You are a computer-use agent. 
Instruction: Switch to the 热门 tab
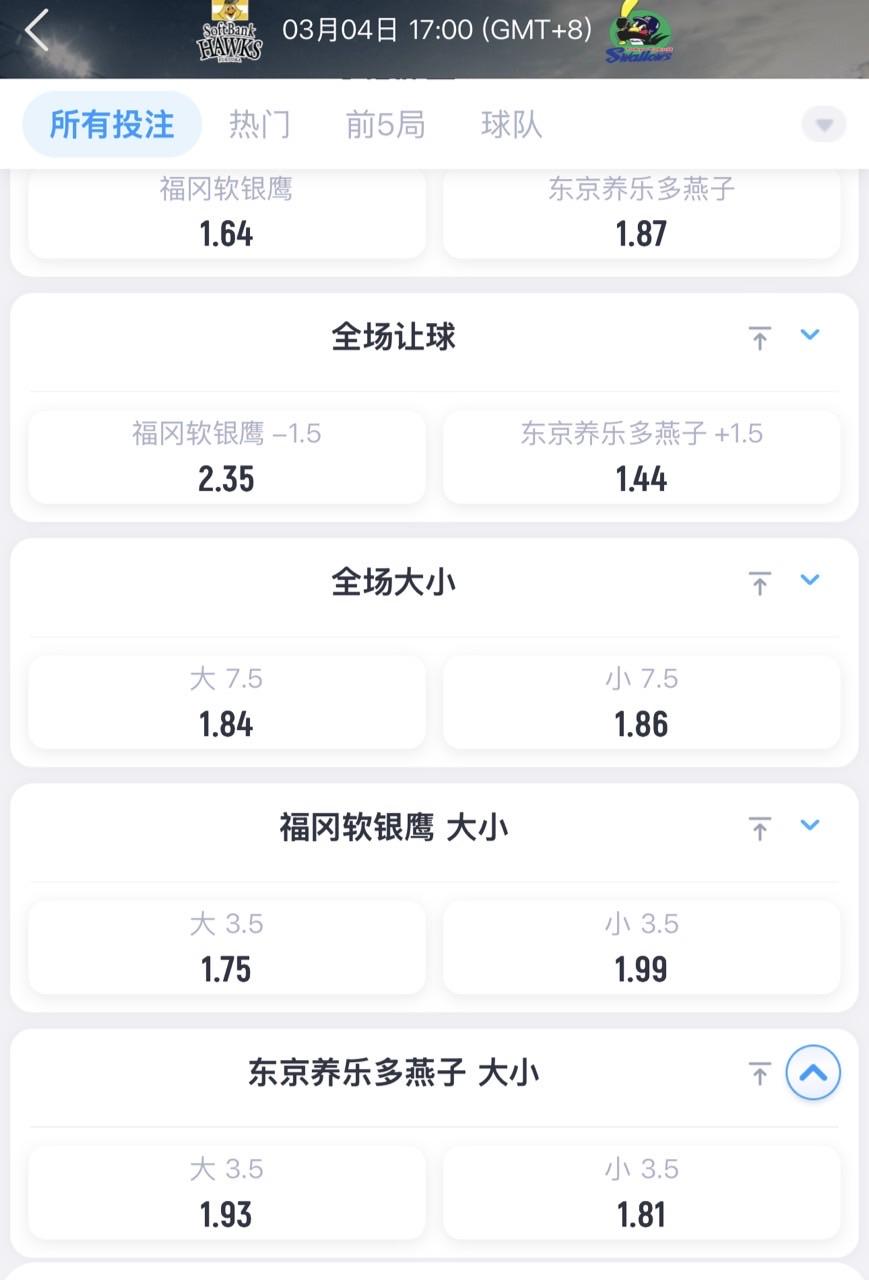pos(259,125)
